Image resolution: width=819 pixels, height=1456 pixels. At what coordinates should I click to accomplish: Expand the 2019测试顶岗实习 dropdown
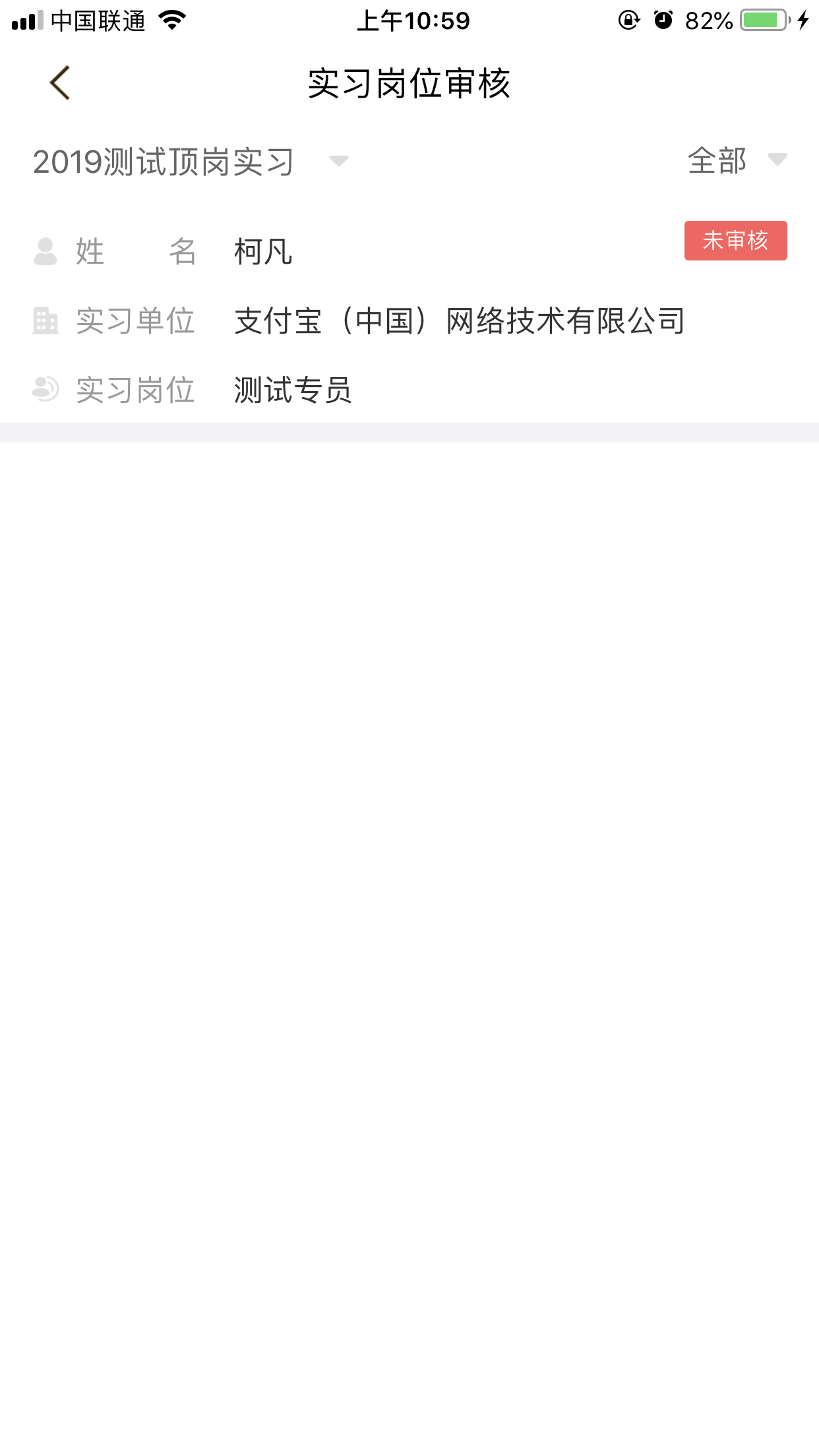point(191,162)
